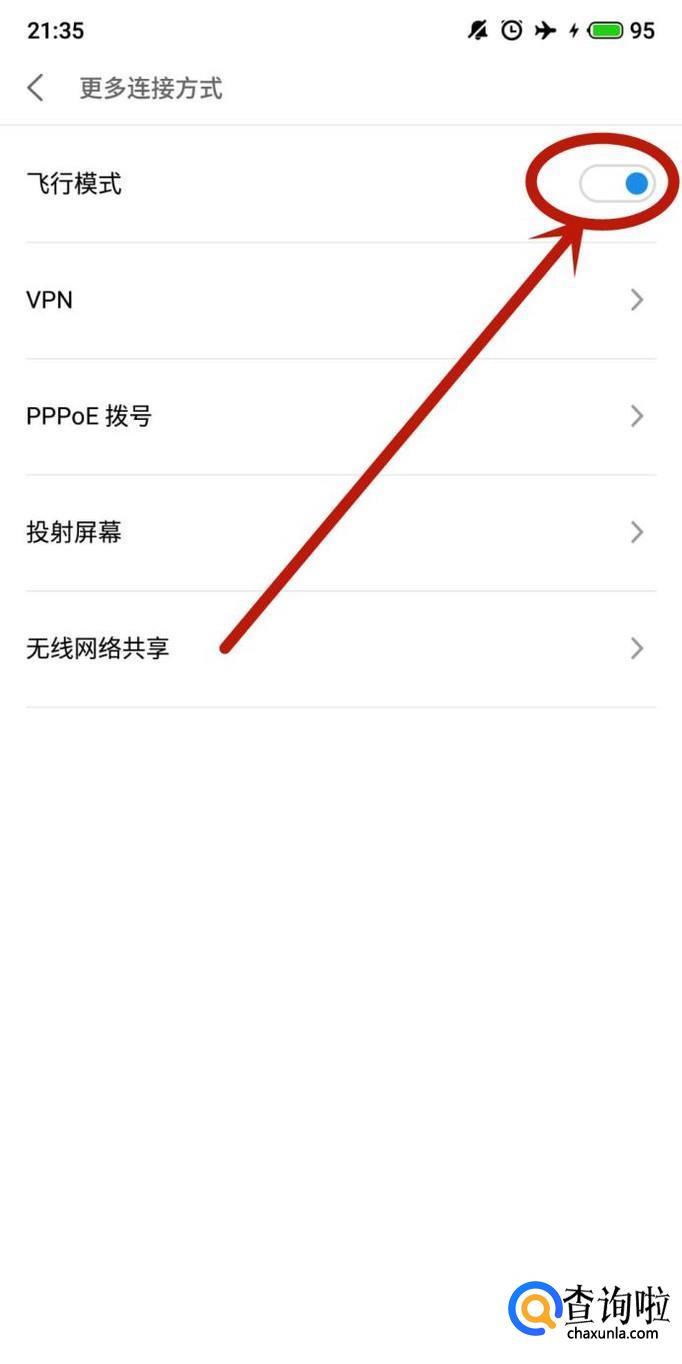
Task: Turn off the 飞行模式 switch
Action: [x=617, y=184]
